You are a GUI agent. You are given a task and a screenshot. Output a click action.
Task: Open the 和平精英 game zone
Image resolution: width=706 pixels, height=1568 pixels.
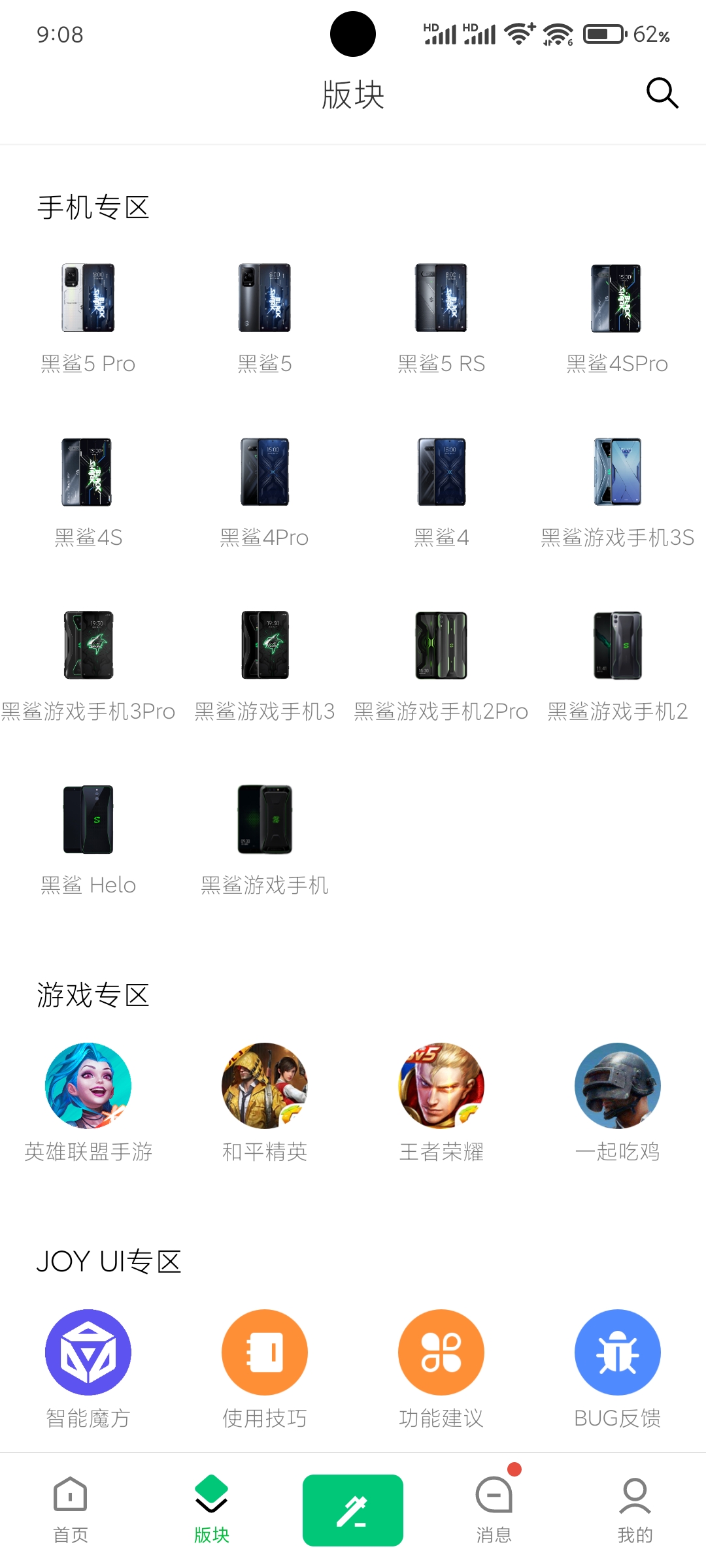tap(265, 1103)
